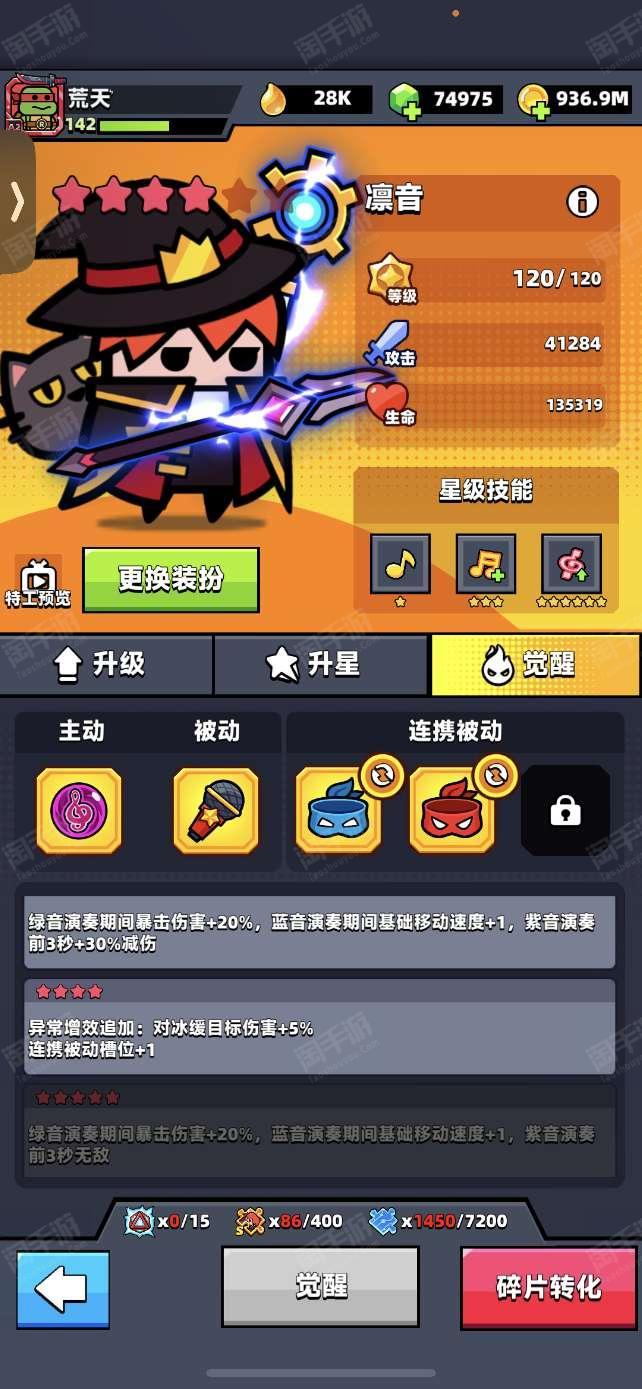Expand the side panel arrow
Viewport: 642px width, 1389px height.
click(x=16, y=202)
